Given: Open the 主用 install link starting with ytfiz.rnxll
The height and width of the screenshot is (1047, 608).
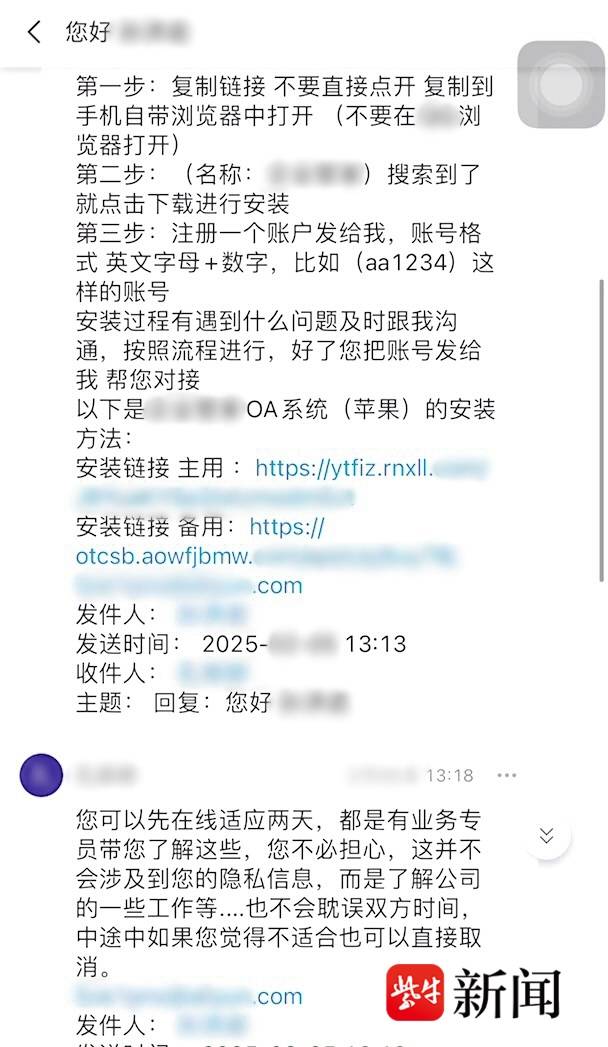Looking at the screenshot, I should pyautogui.click(x=370, y=468).
